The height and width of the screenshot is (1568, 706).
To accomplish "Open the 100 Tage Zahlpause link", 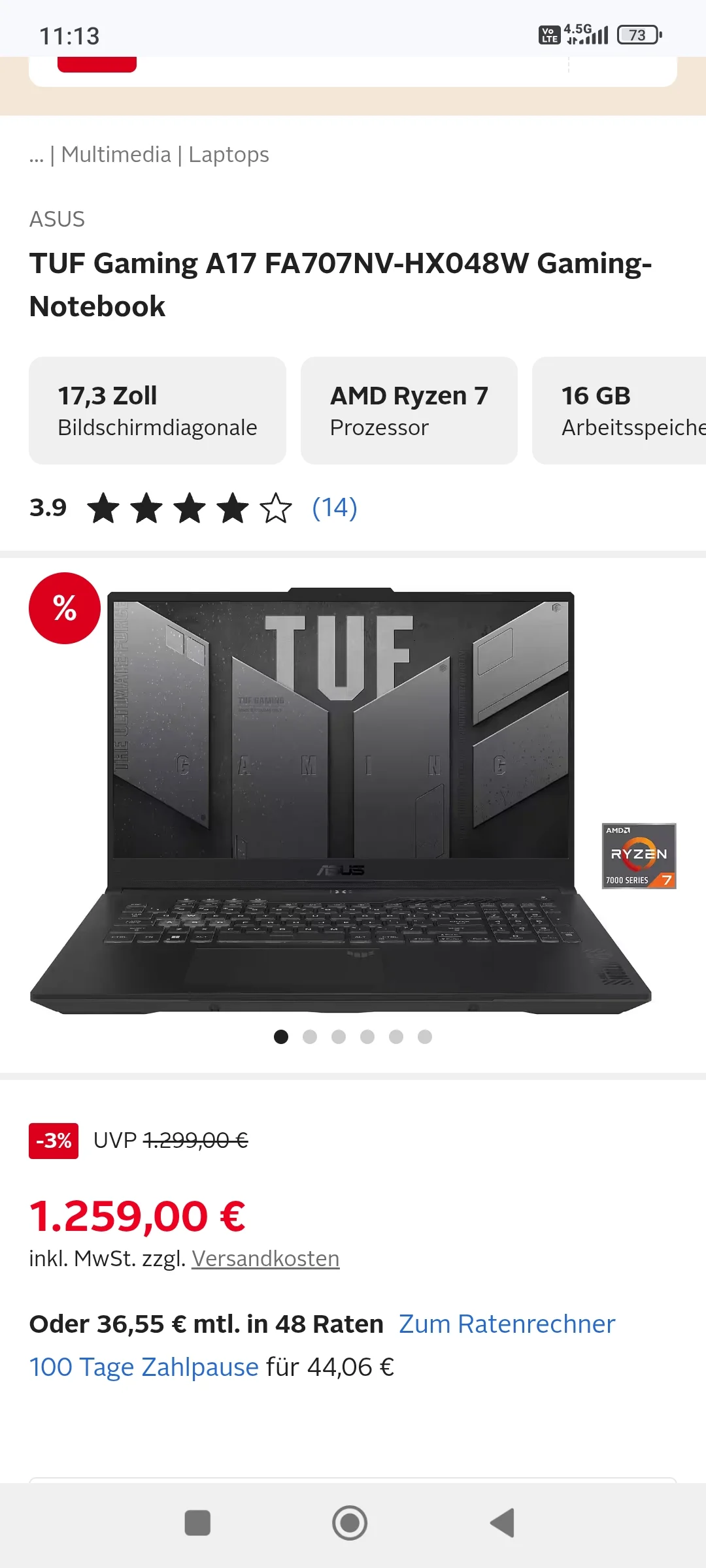I will point(144,1367).
